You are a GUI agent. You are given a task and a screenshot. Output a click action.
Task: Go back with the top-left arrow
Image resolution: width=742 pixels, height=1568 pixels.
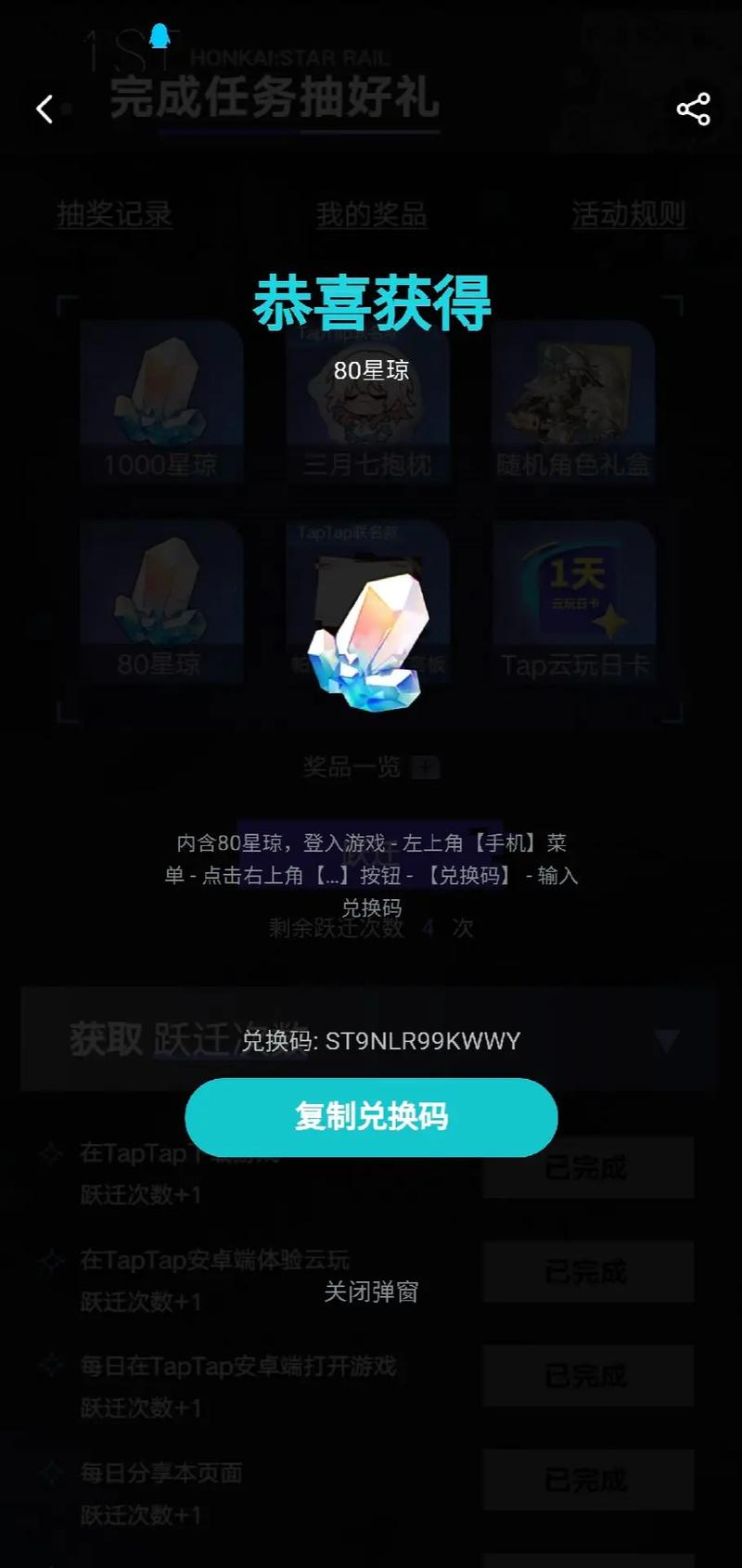[x=45, y=109]
